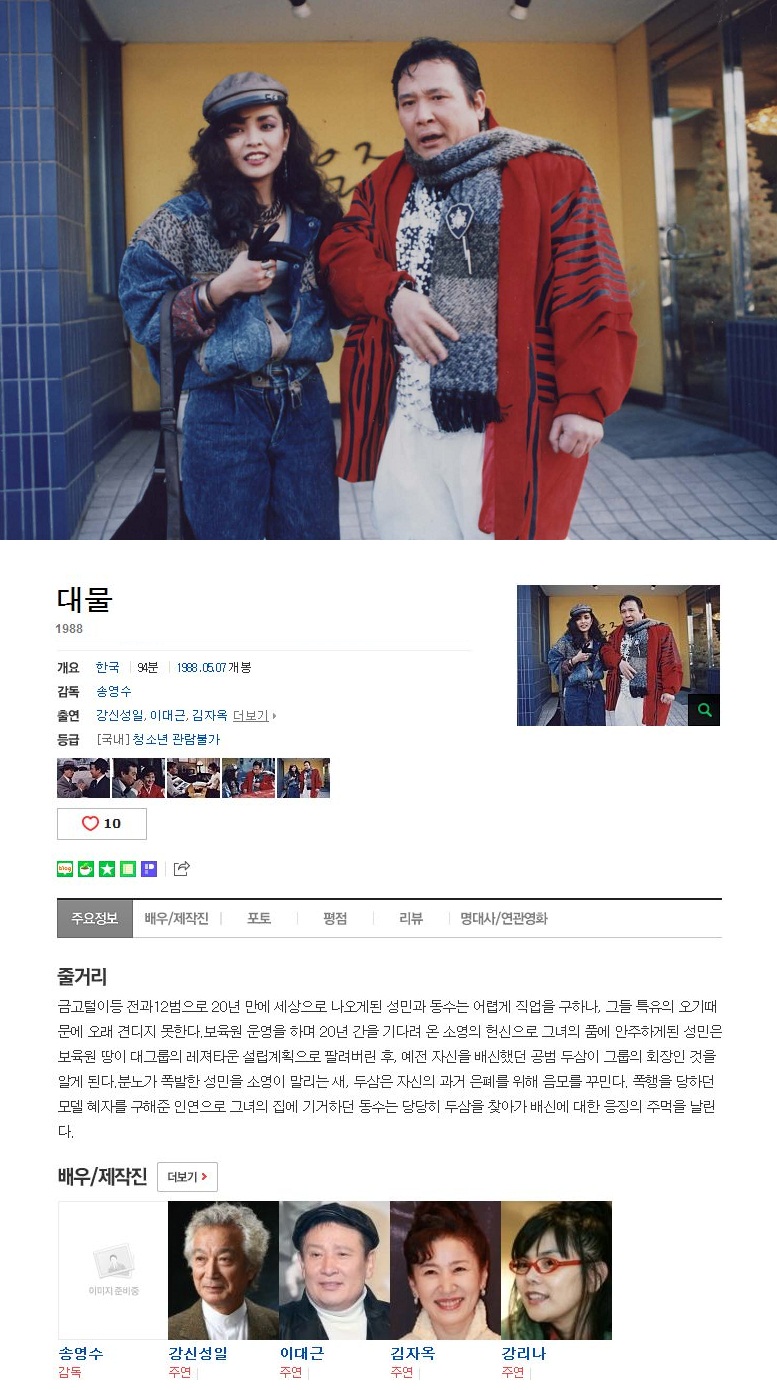Select the 리뷰 tab
Viewport: 777px width, 1390px height.
[x=411, y=919]
